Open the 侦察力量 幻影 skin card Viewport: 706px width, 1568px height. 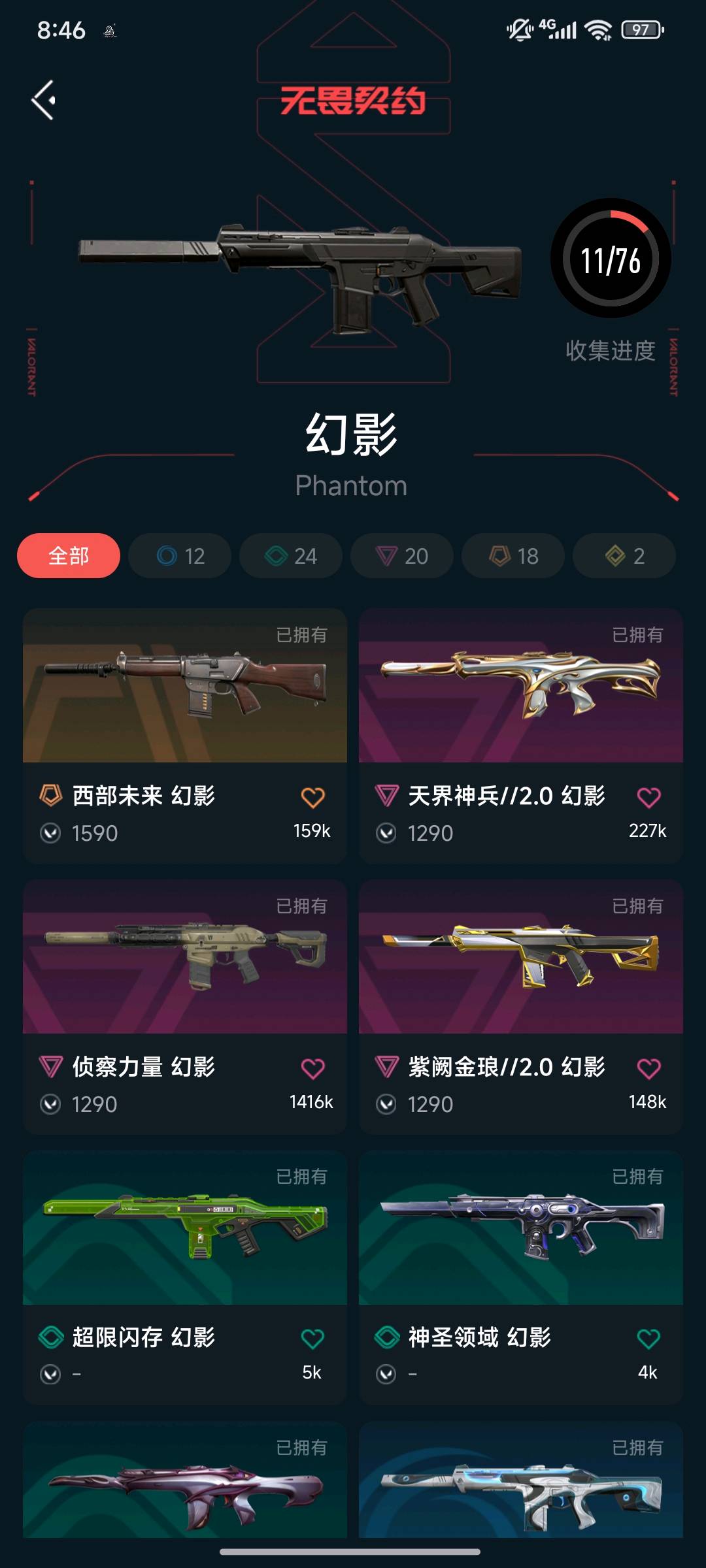185,957
